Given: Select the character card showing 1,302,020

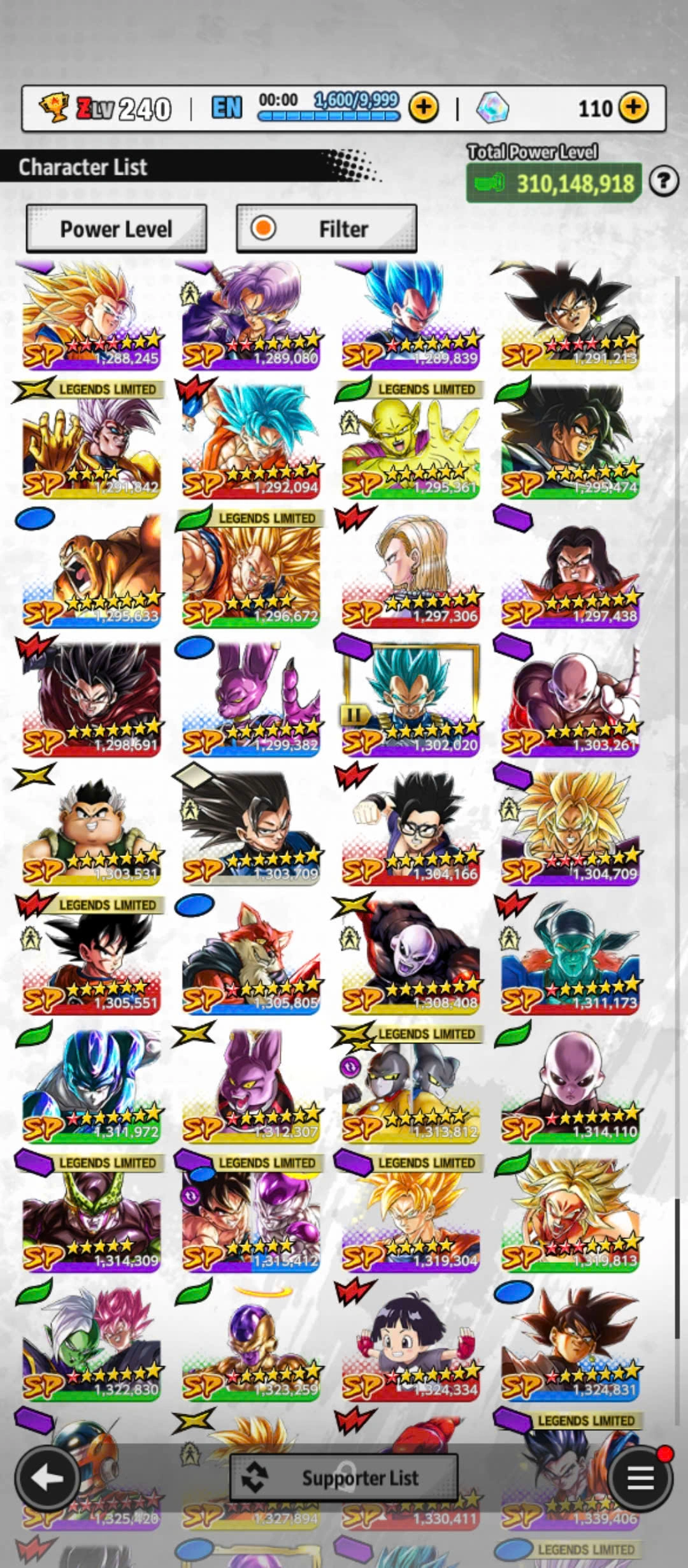Looking at the screenshot, I should [x=410, y=701].
